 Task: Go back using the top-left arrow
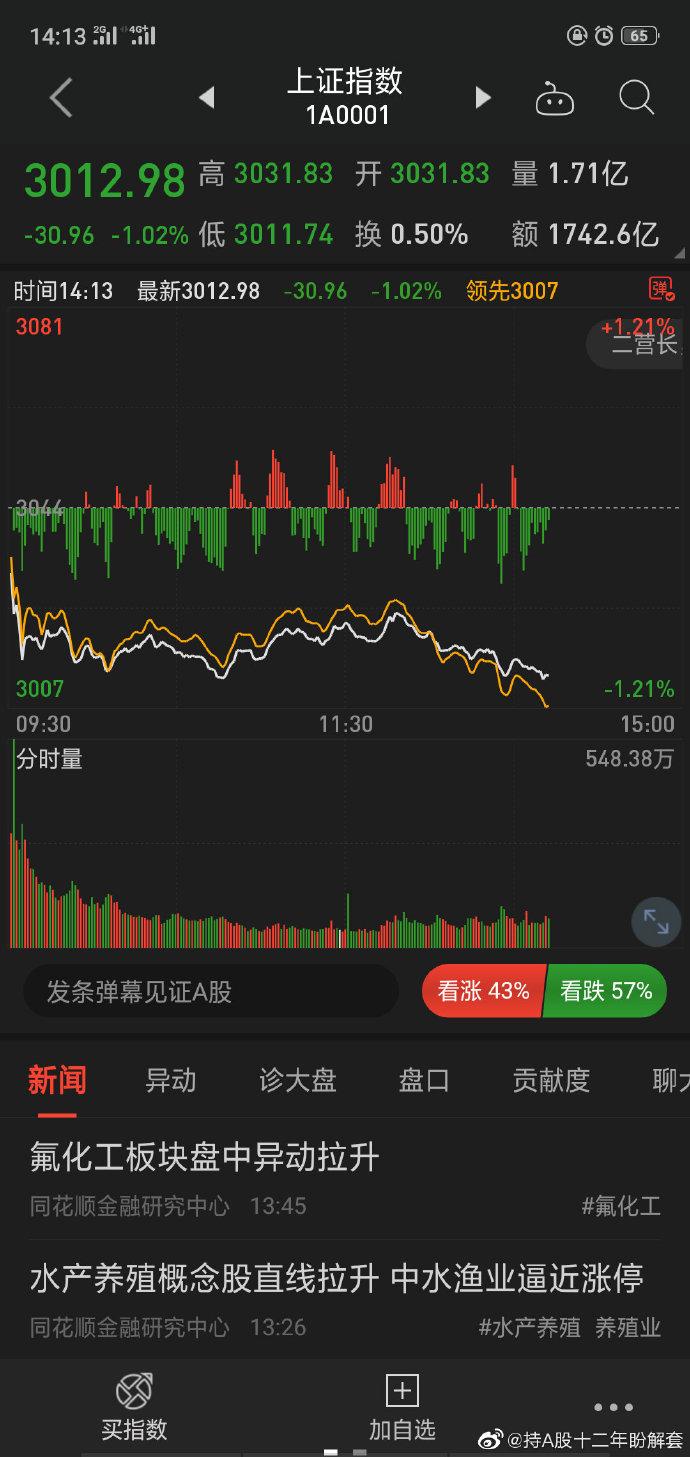click(62, 98)
